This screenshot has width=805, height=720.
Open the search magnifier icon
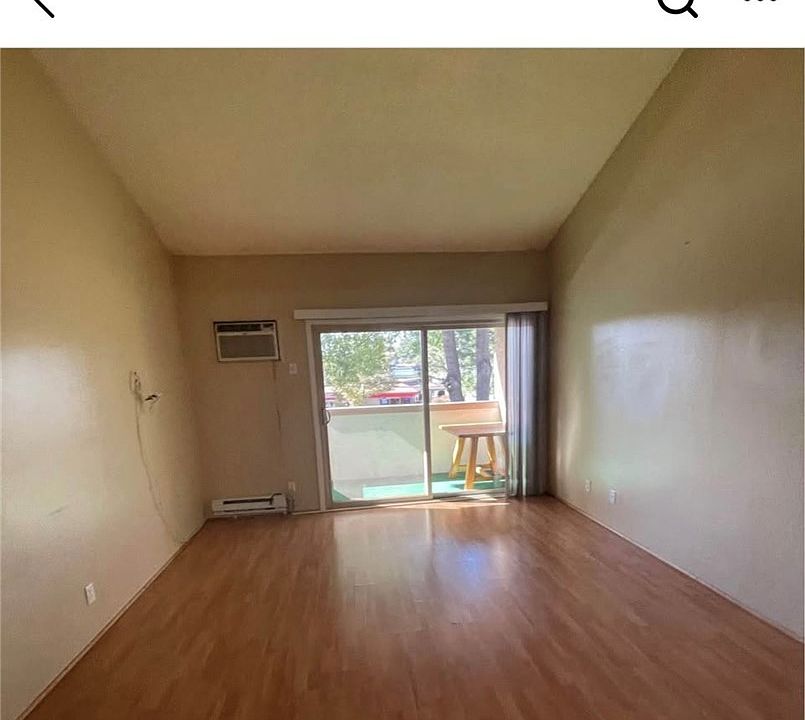click(677, 6)
